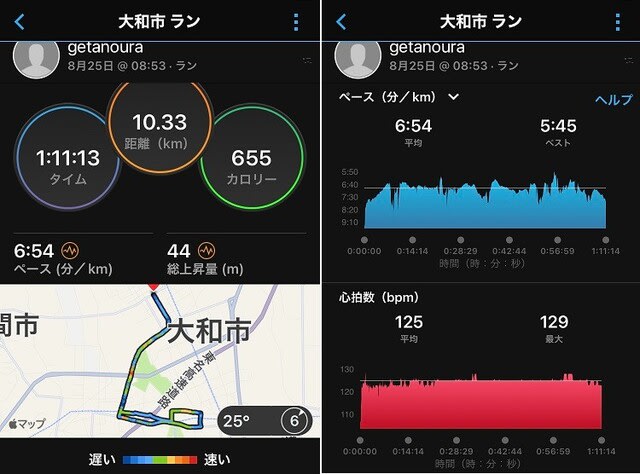The height and width of the screenshot is (474, 640).
Task: Open overflow menu on the activity summary screen
Action: tap(296, 21)
